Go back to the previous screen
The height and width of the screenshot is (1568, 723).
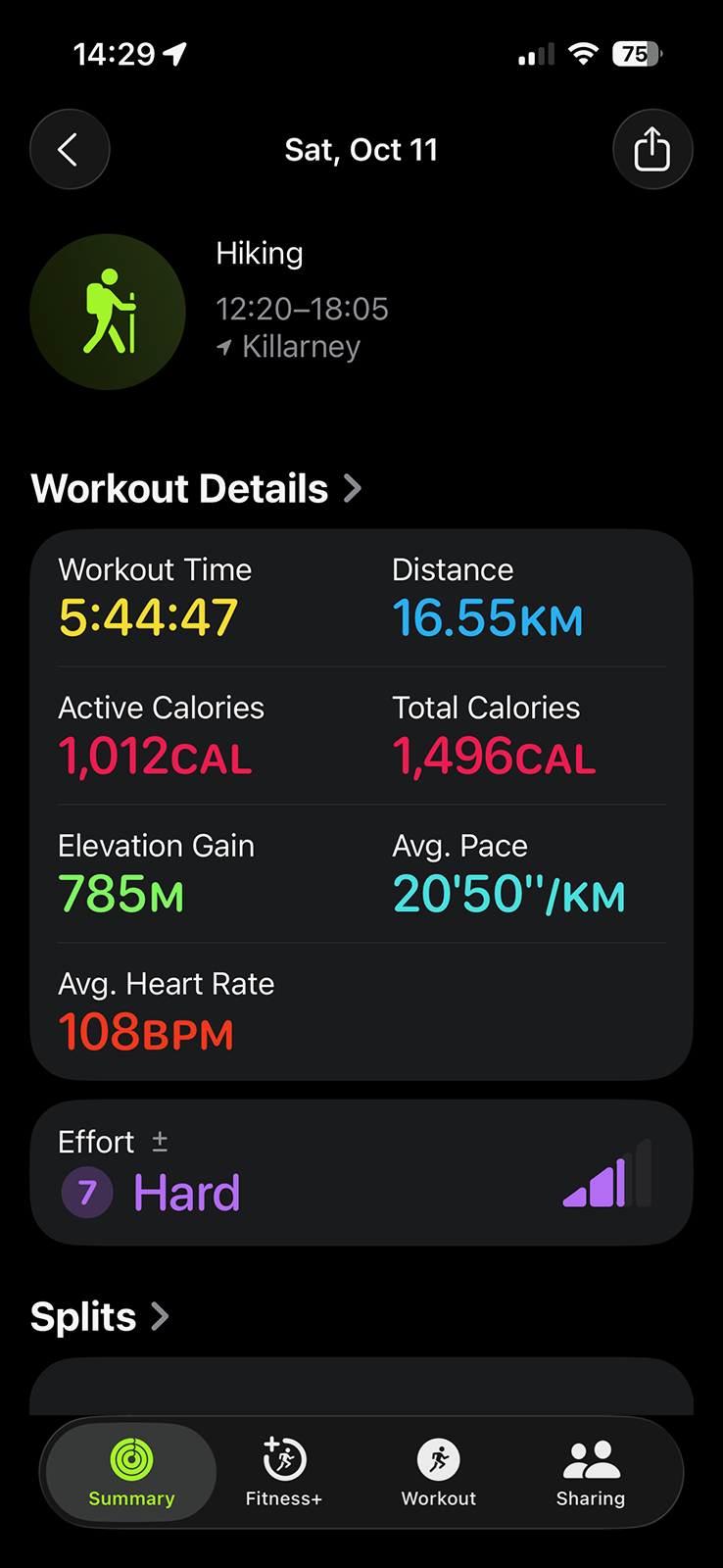[69, 150]
